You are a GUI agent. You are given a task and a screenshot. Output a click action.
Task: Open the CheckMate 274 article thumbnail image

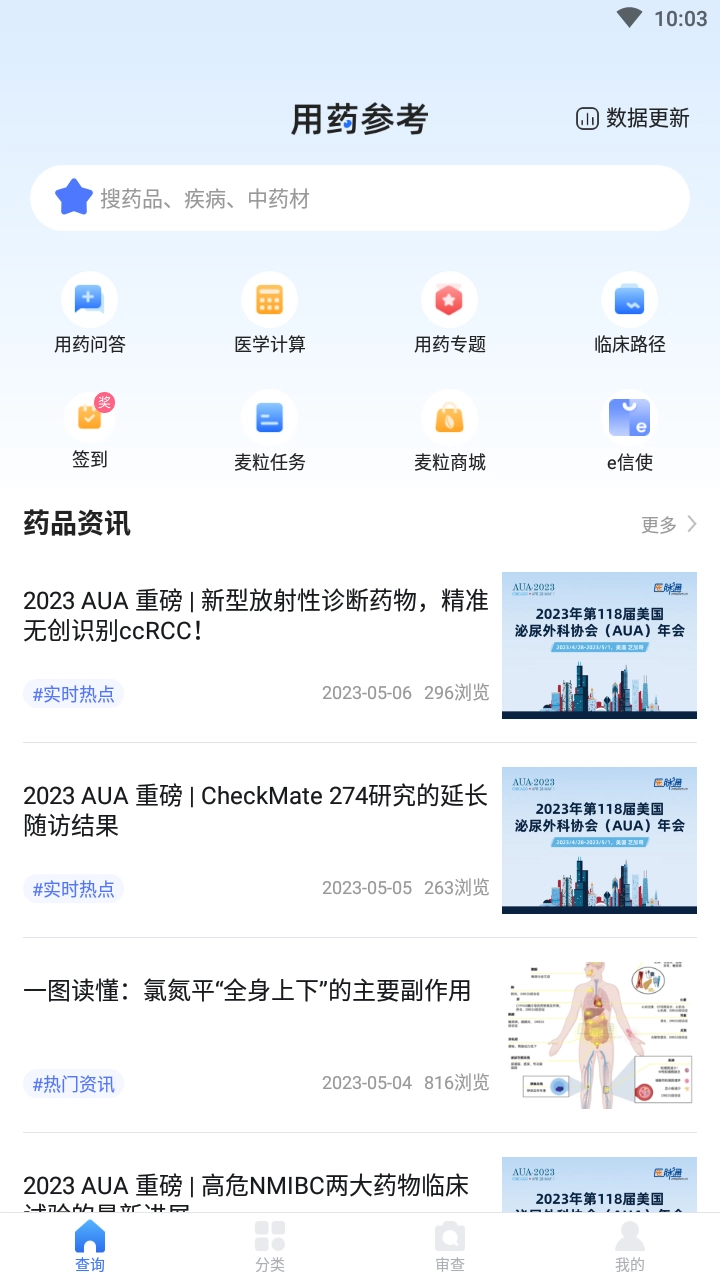click(x=598, y=840)
